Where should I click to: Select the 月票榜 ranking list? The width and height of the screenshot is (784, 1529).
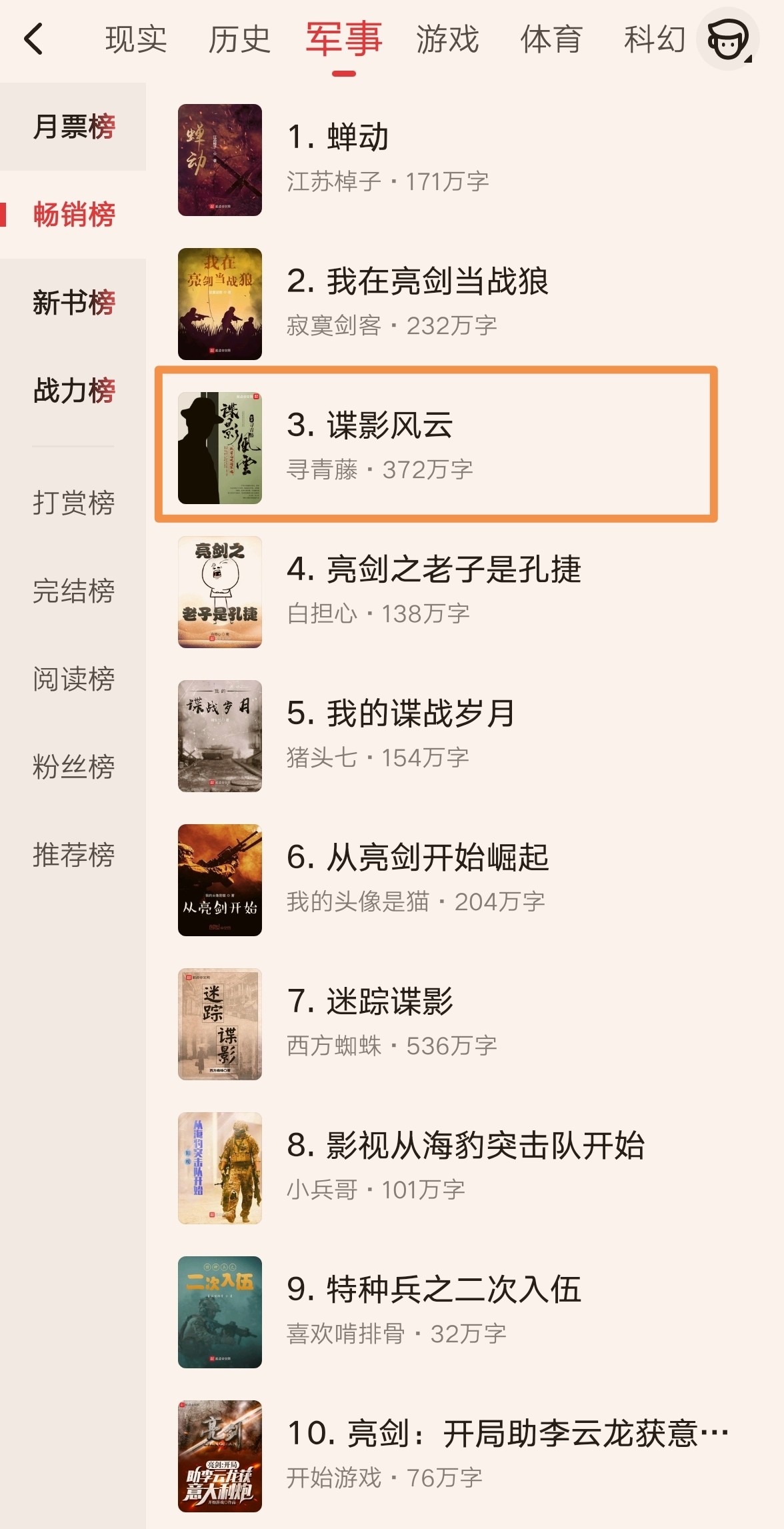point(73,127)
